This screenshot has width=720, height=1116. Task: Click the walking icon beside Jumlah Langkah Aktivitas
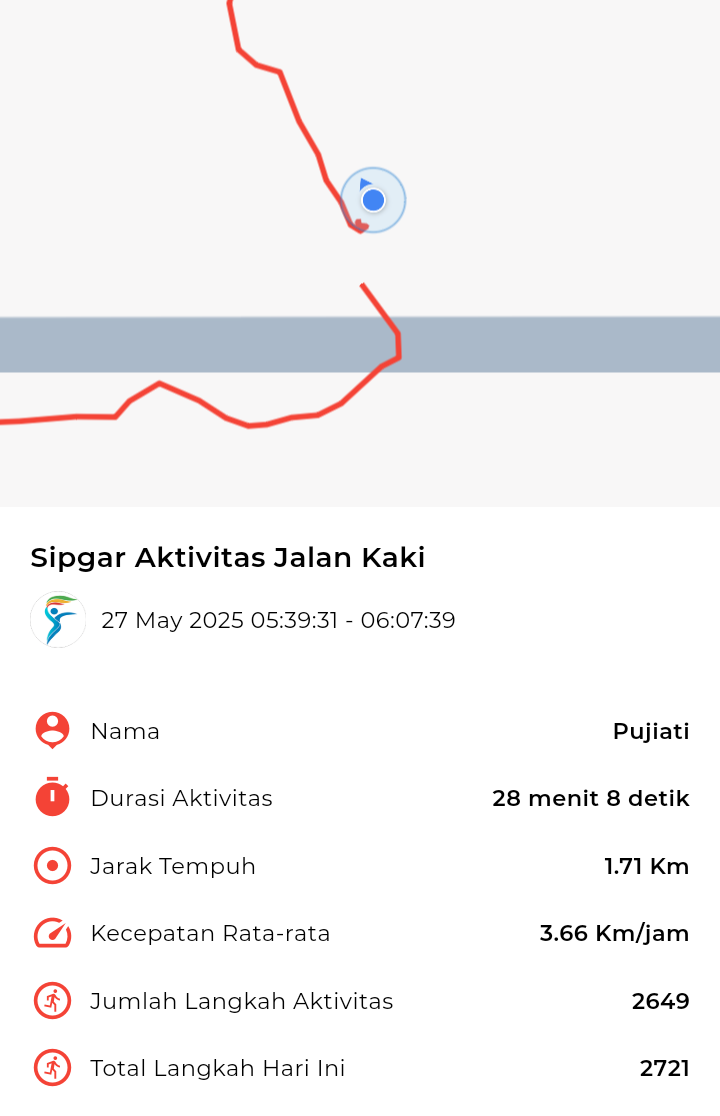52,1000
